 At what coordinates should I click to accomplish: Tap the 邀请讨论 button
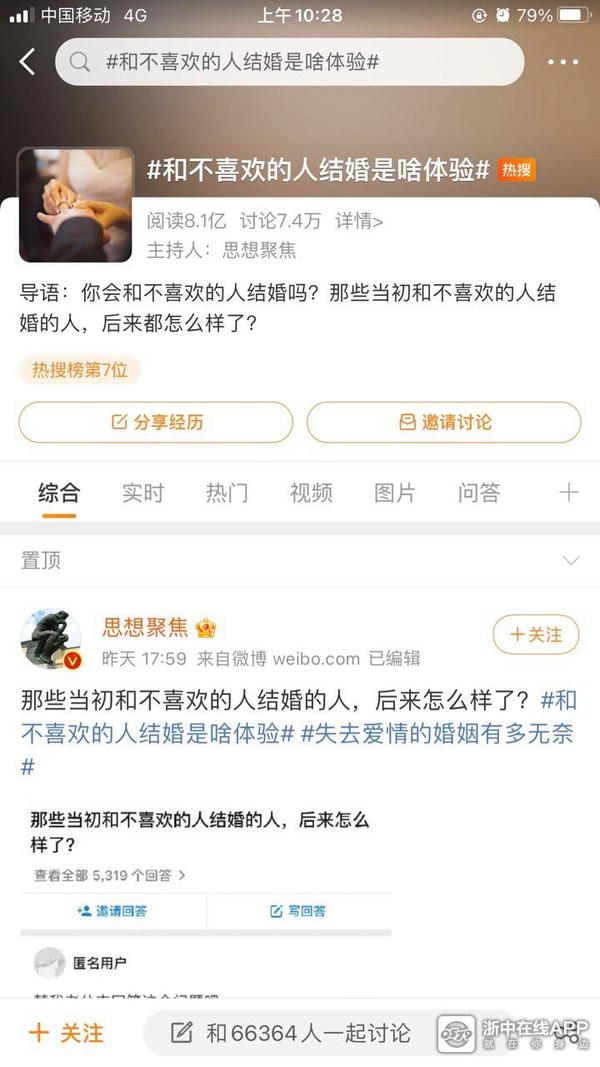point(444,422)
